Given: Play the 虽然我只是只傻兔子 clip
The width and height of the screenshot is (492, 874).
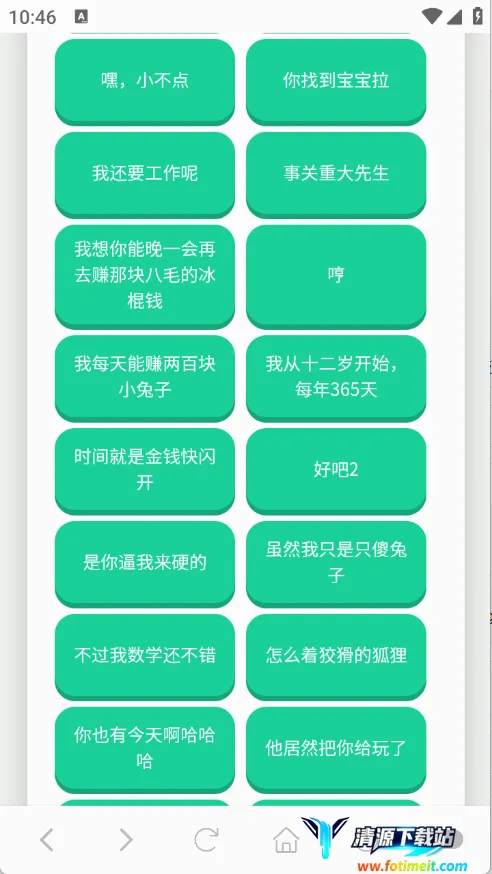Looking at the screenshot, I should pyautogui.click(x=336, y=564).
